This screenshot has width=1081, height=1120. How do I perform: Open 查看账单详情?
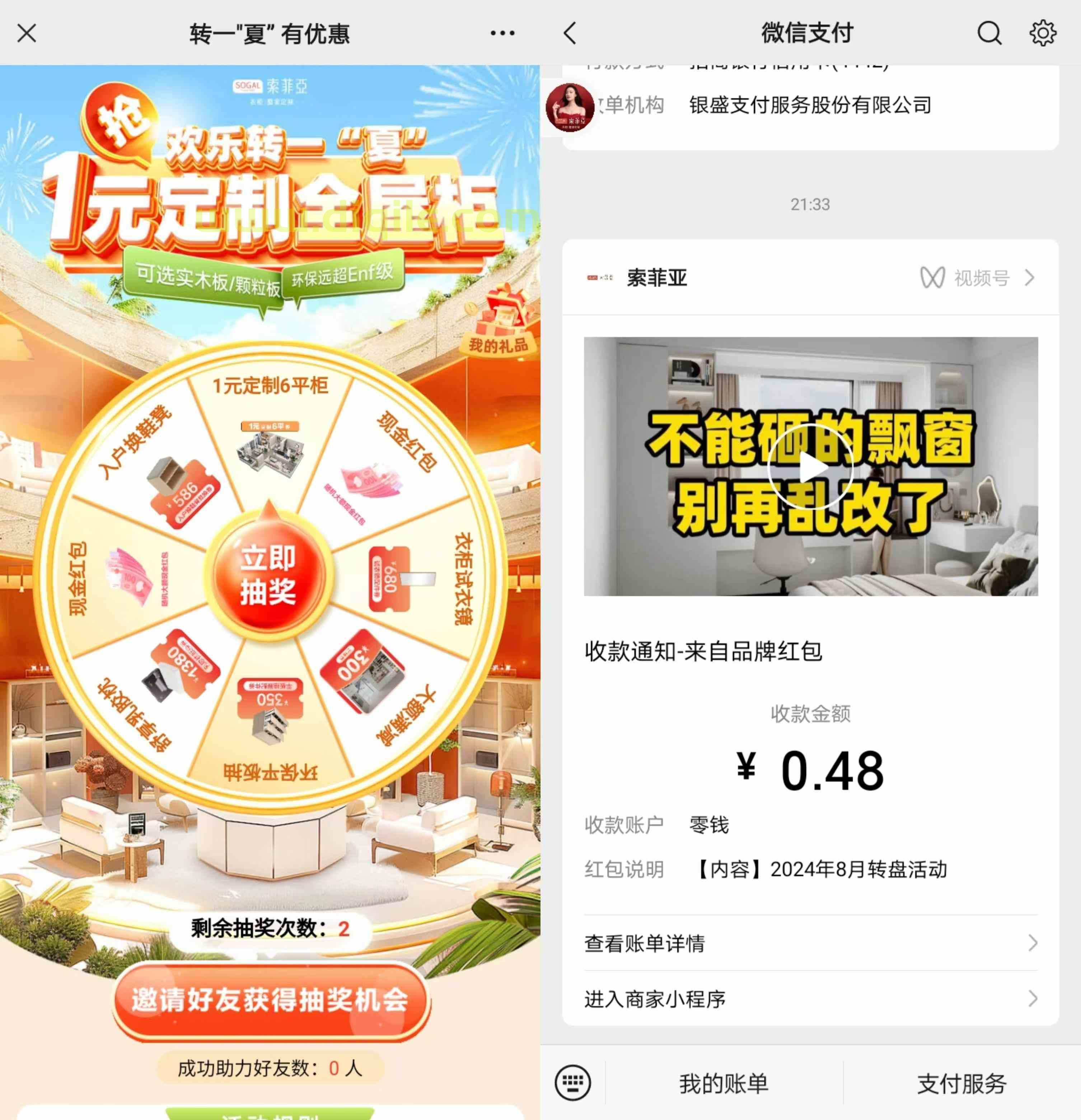[810, 943]
